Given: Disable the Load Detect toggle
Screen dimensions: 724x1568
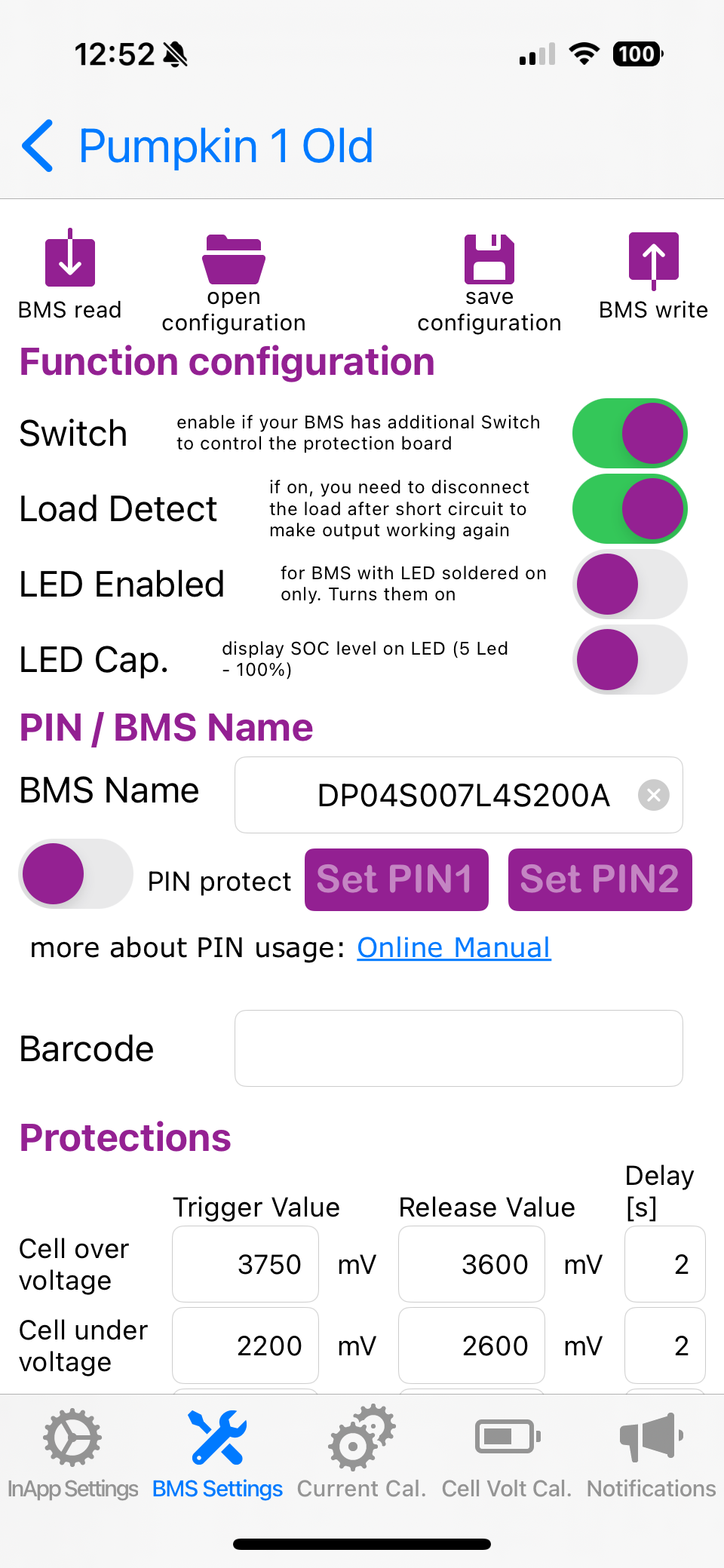Looking at the screenshot, I should pos(630,509).
